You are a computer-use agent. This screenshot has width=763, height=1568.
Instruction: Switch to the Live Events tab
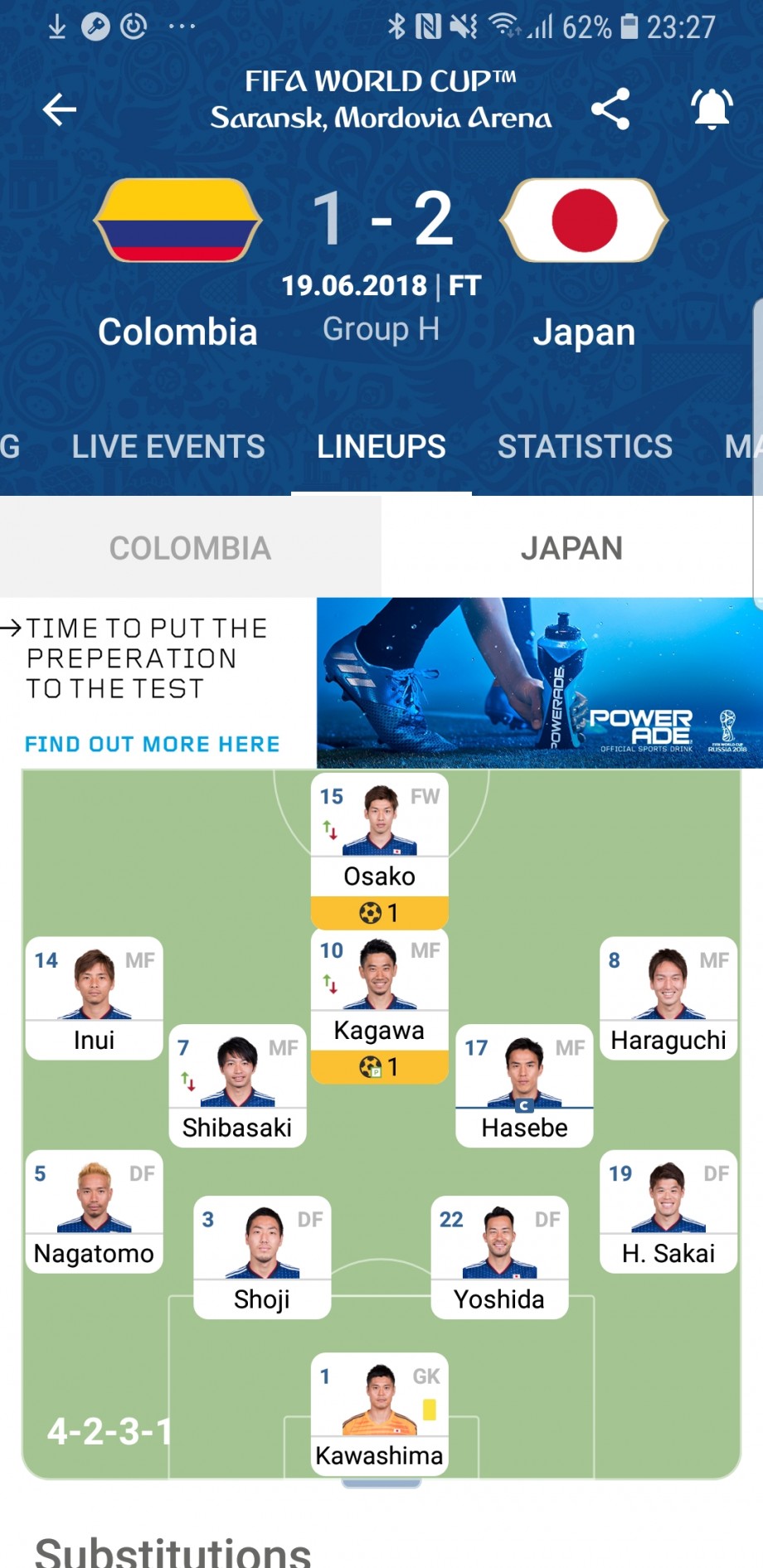click(168, 447)
